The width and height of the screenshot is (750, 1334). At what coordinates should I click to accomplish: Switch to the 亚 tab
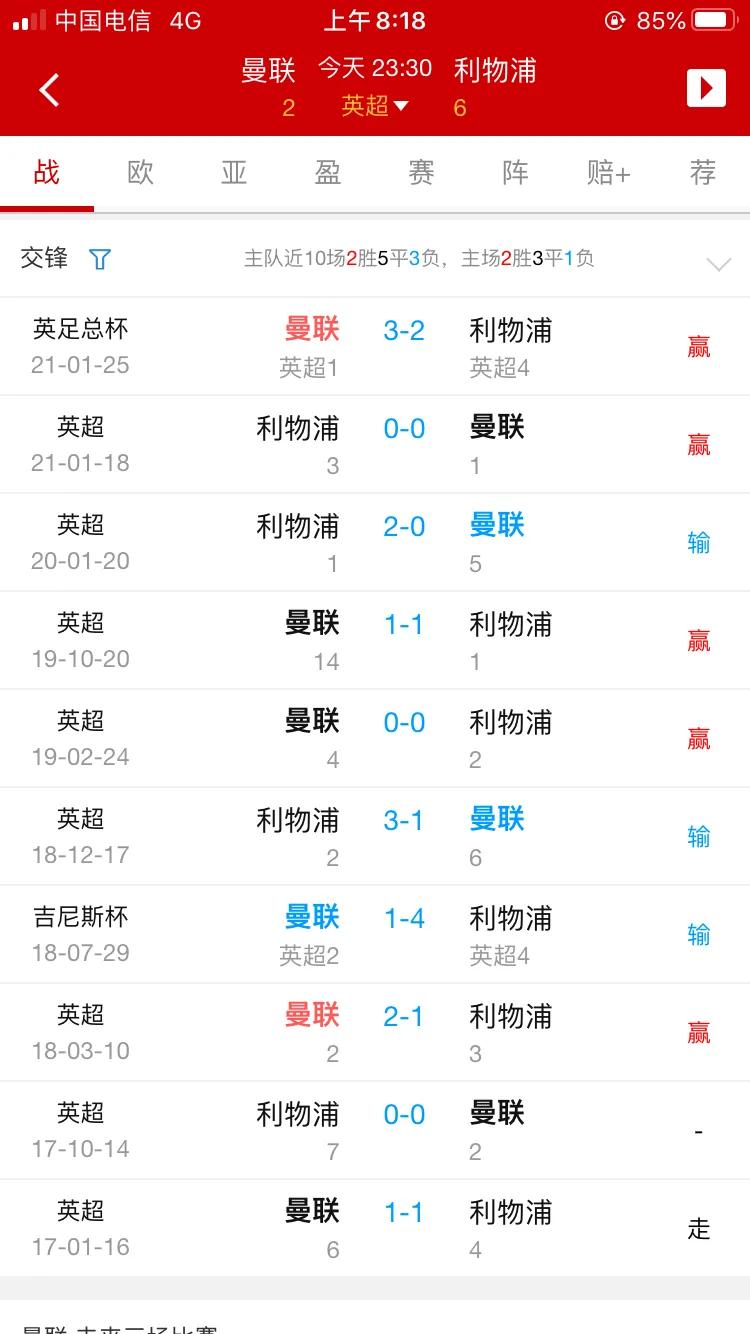point(234,172)
